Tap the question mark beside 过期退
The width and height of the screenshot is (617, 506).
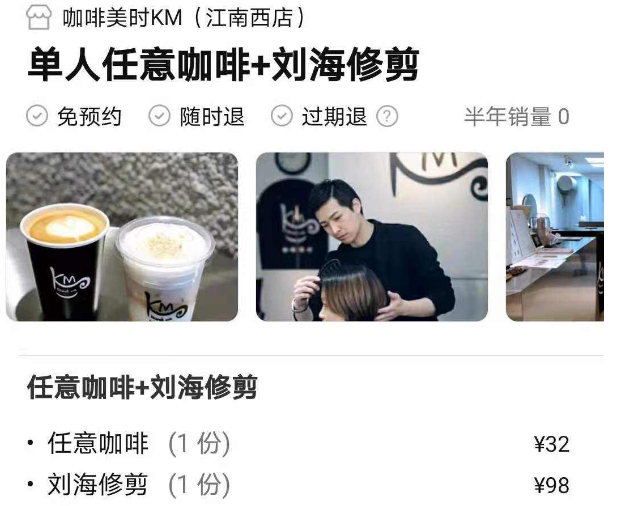click(387, 117)
